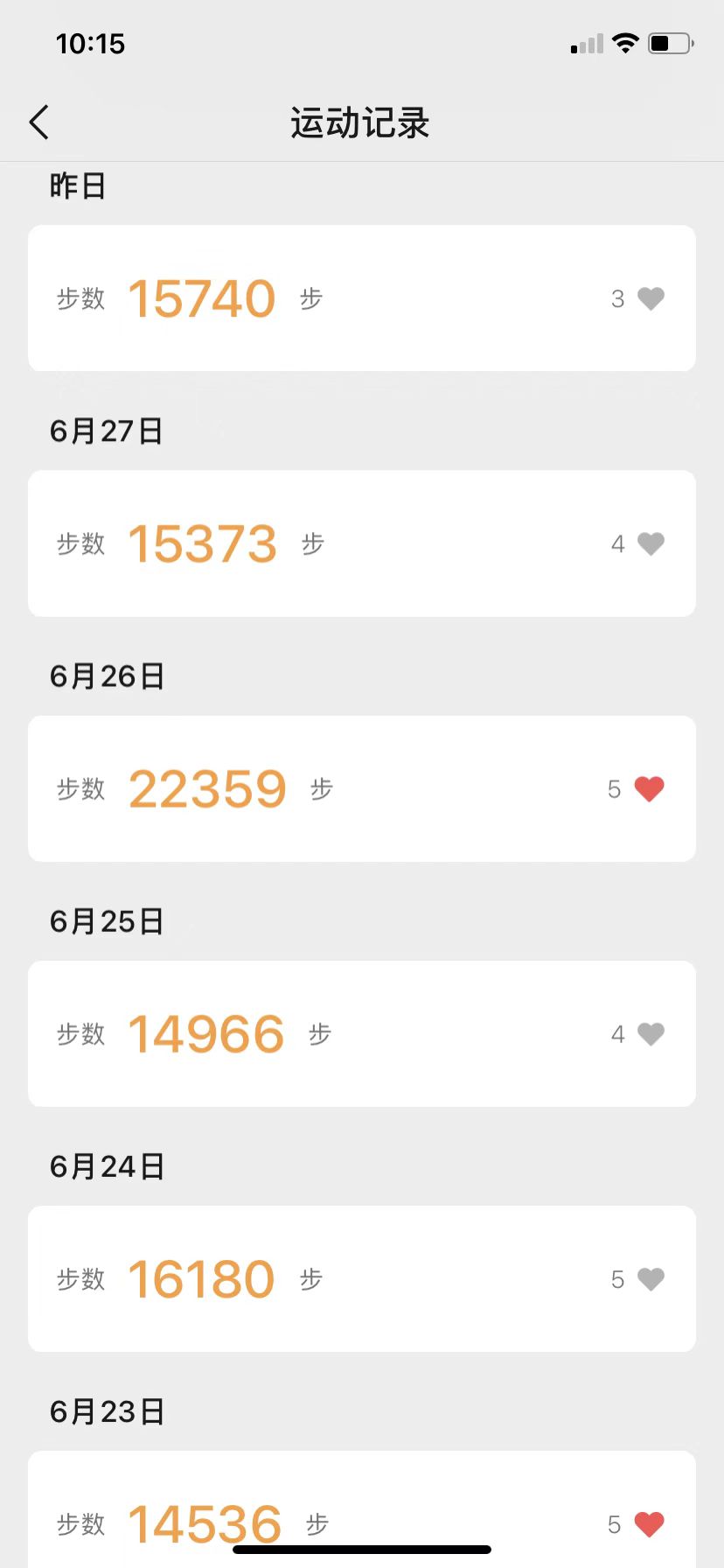The height and width of the screenshot is (1568, 724).
Task: Tap the battery indicator in status bar
Action: (x=669, y=42)
